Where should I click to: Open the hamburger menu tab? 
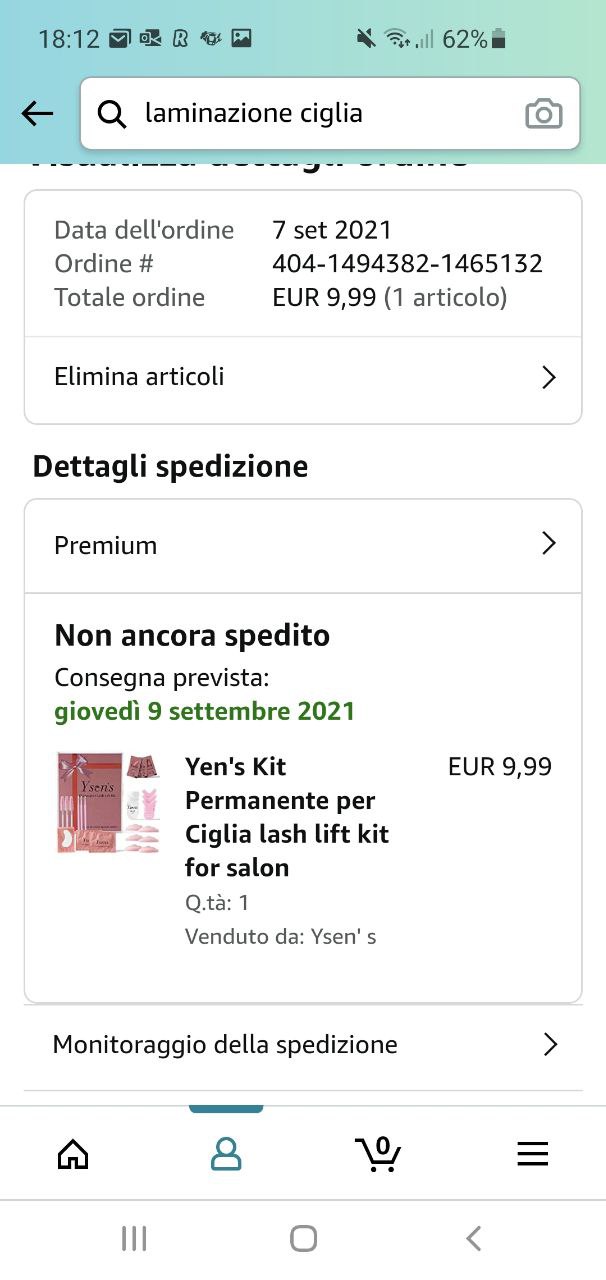pyautogui.click(x=532, y=1155)
